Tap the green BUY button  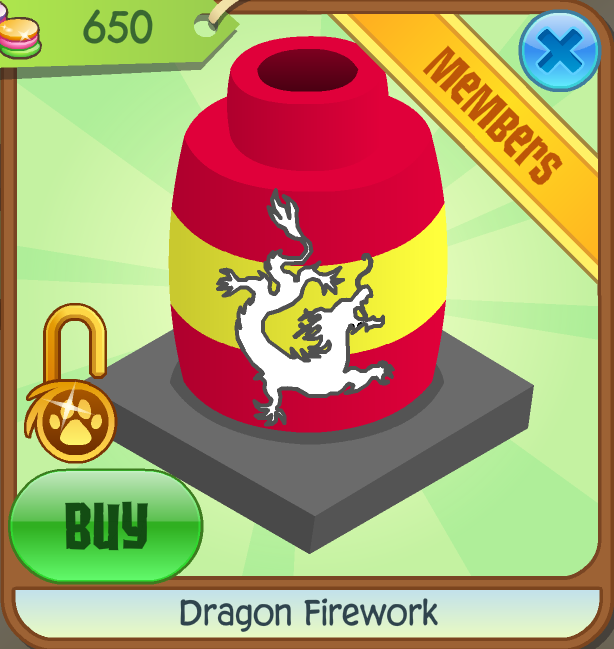[x=106, y=524]
